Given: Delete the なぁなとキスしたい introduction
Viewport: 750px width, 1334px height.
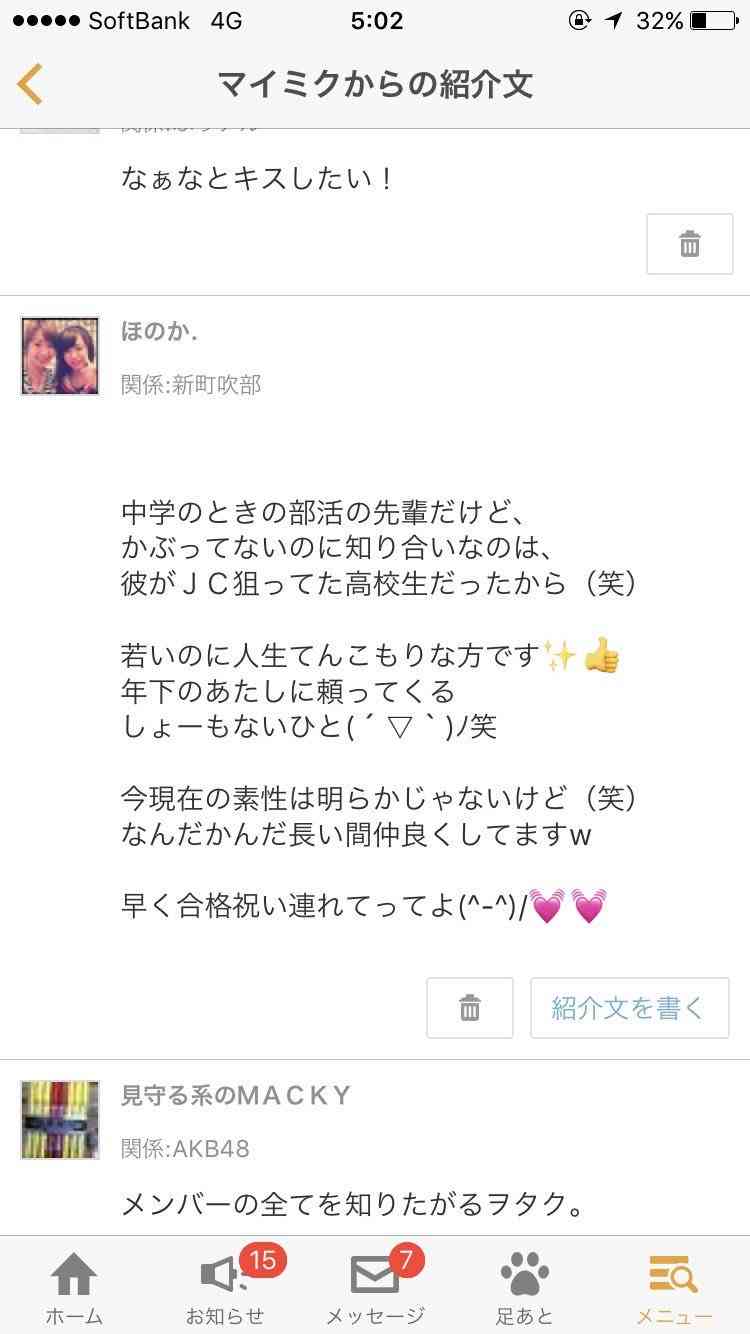Looking at the screenshot, I should tap(689, 243).
